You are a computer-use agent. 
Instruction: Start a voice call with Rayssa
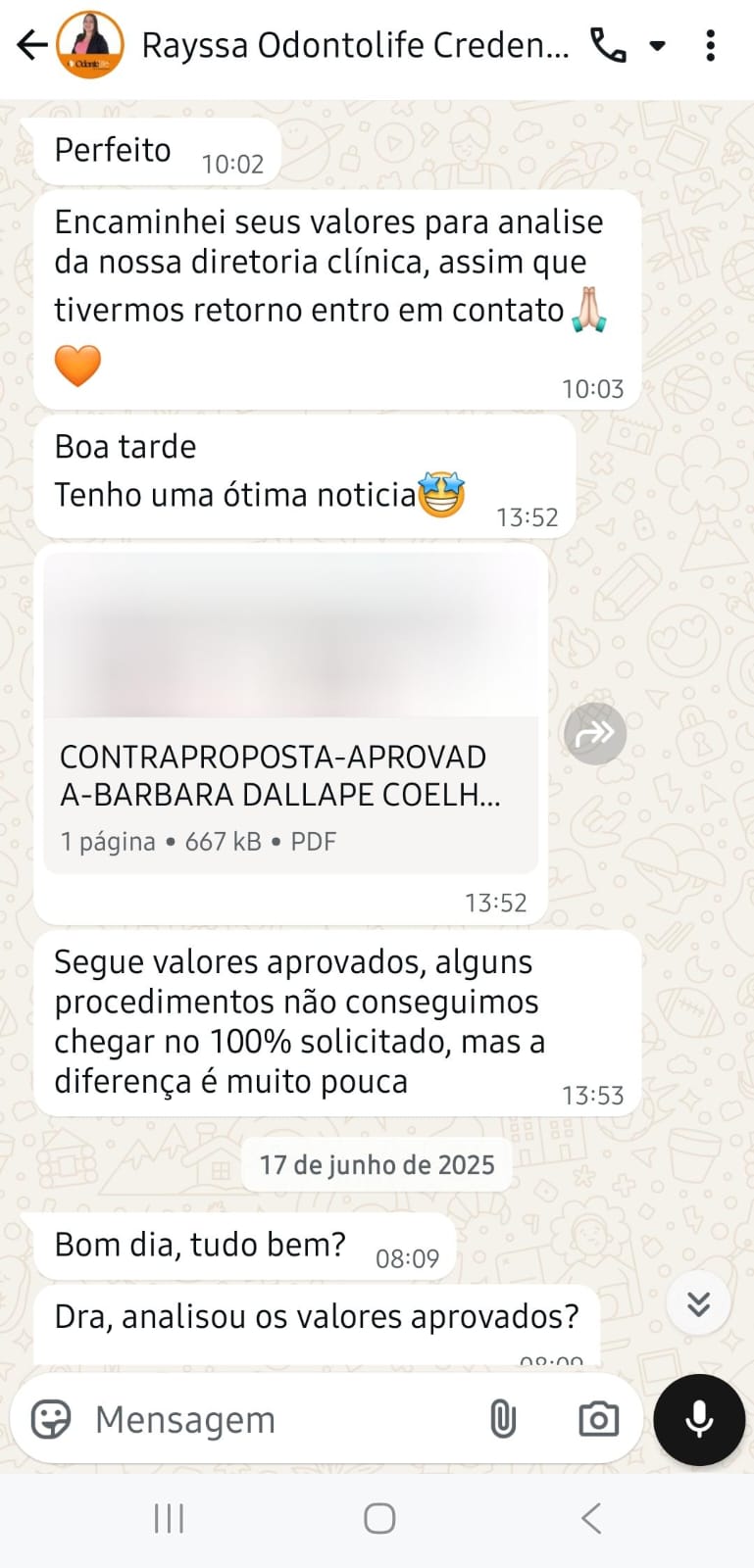coord(608,45)
